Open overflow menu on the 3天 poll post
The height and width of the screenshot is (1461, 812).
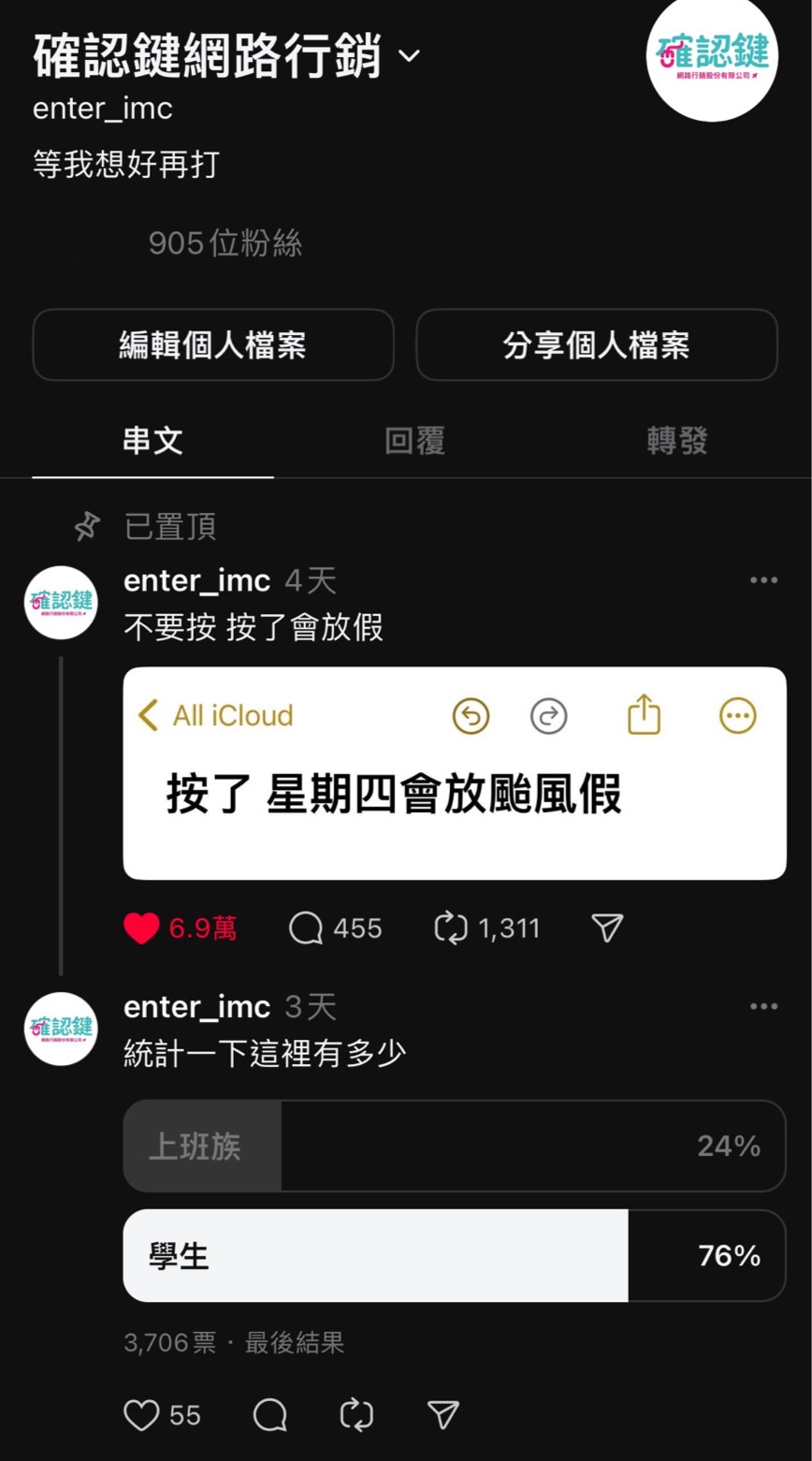pyautogui.click(x=763, y=1006)
